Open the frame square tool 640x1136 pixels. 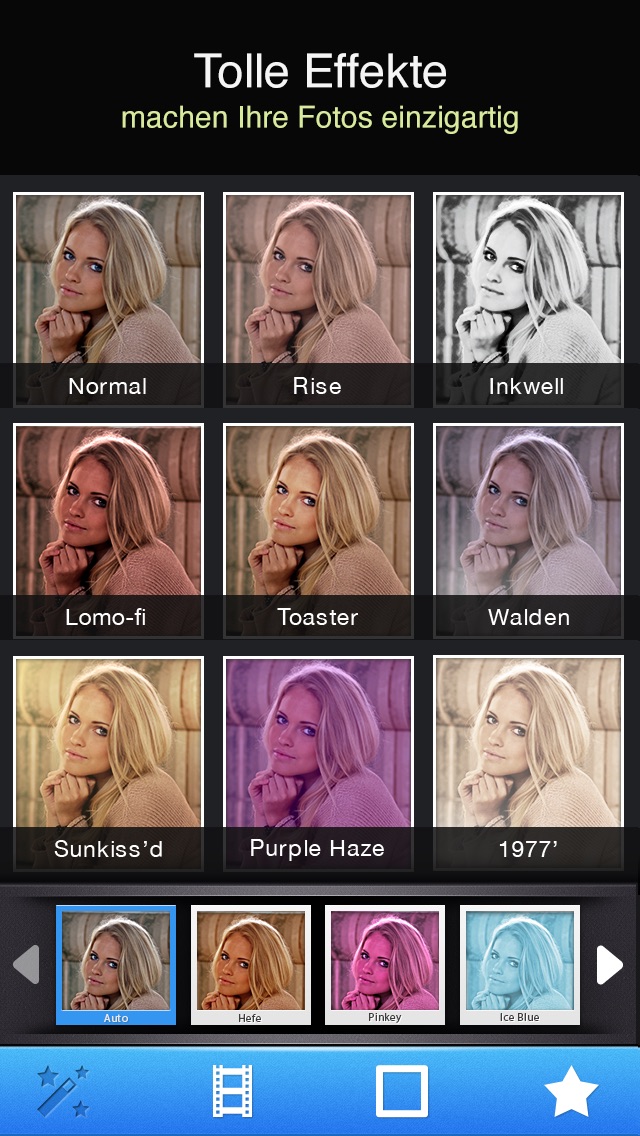tap(401, 1091)
